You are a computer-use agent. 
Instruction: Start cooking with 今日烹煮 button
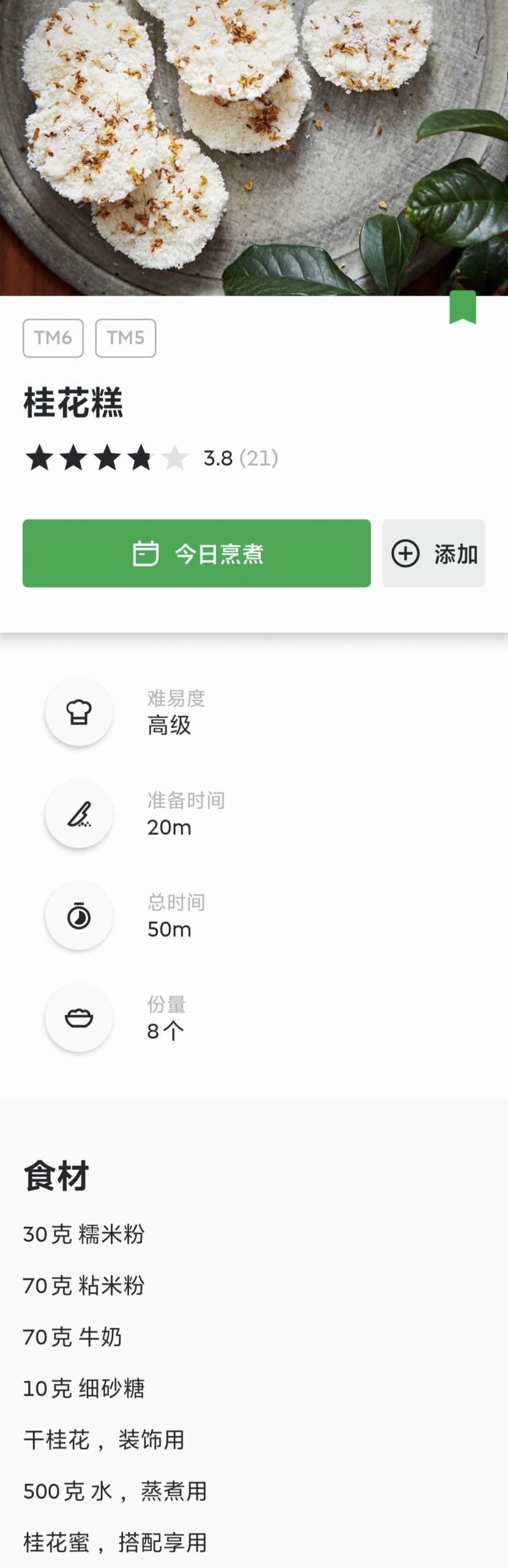pyautogui.click(x=196, y=553)
